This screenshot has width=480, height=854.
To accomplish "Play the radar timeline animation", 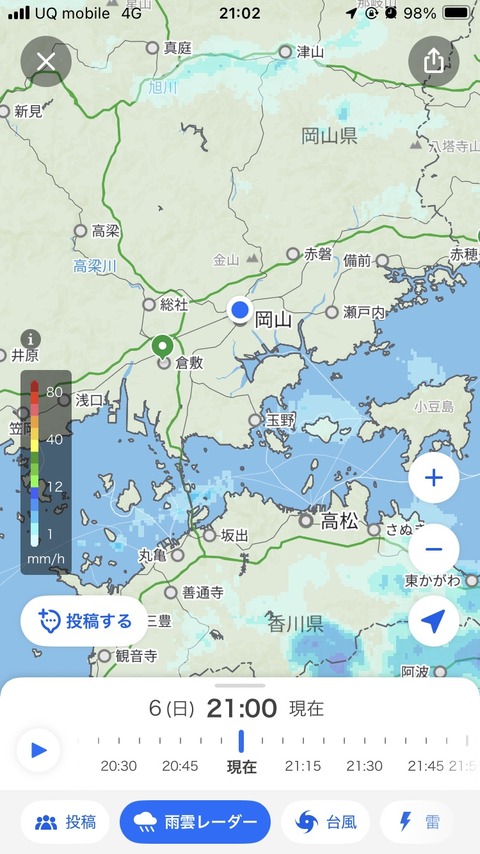I will pos(38,751).
